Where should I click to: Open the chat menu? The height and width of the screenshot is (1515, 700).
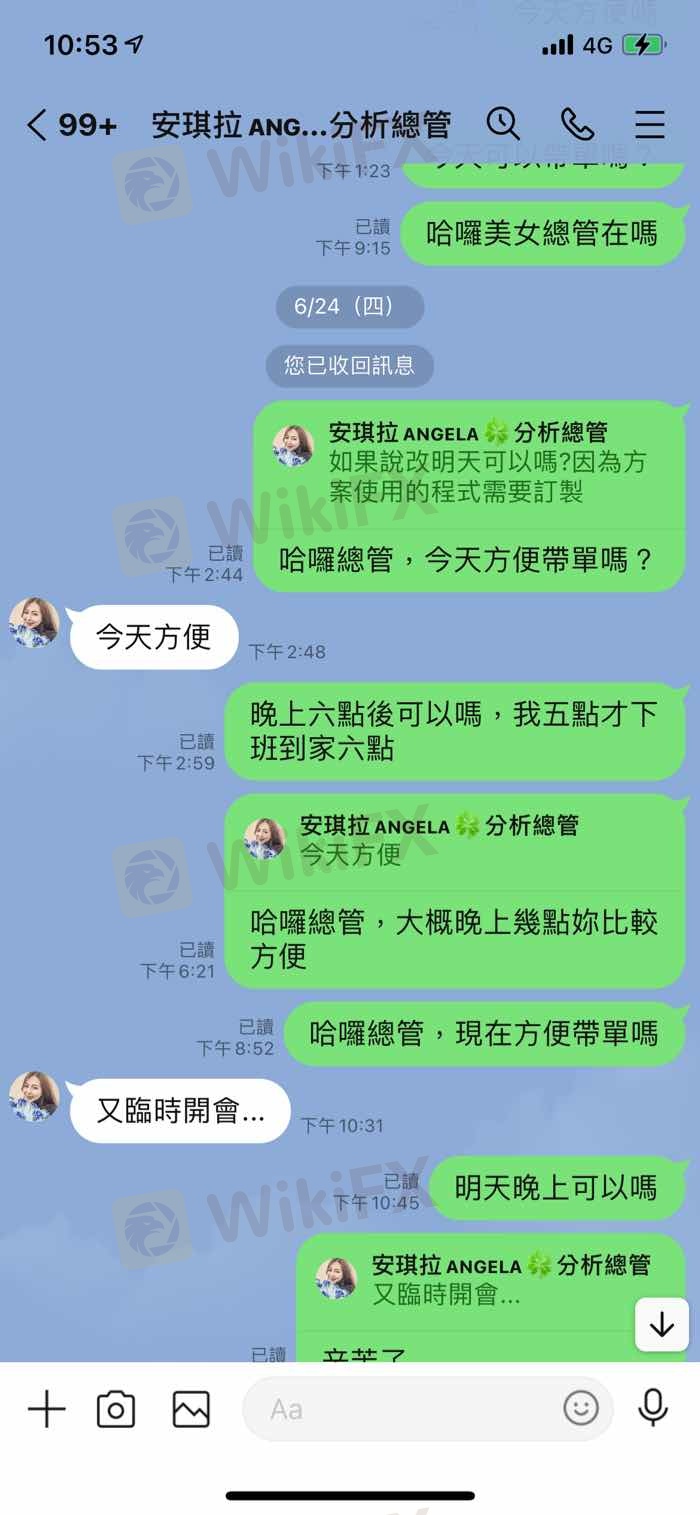tap(650, 124)
